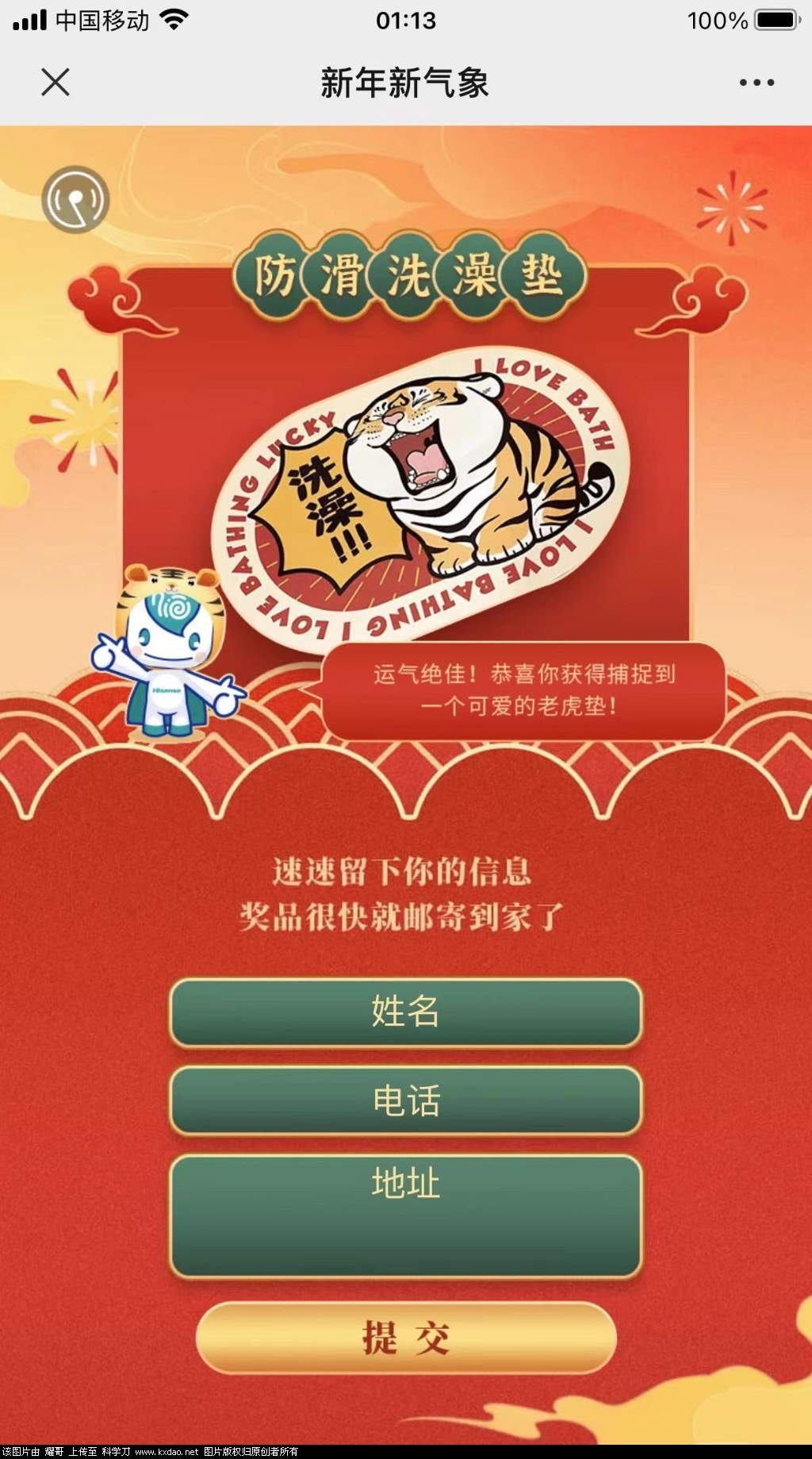Close the 新年新气象 page
812x1459 pixels.
(x=56, y=82)
